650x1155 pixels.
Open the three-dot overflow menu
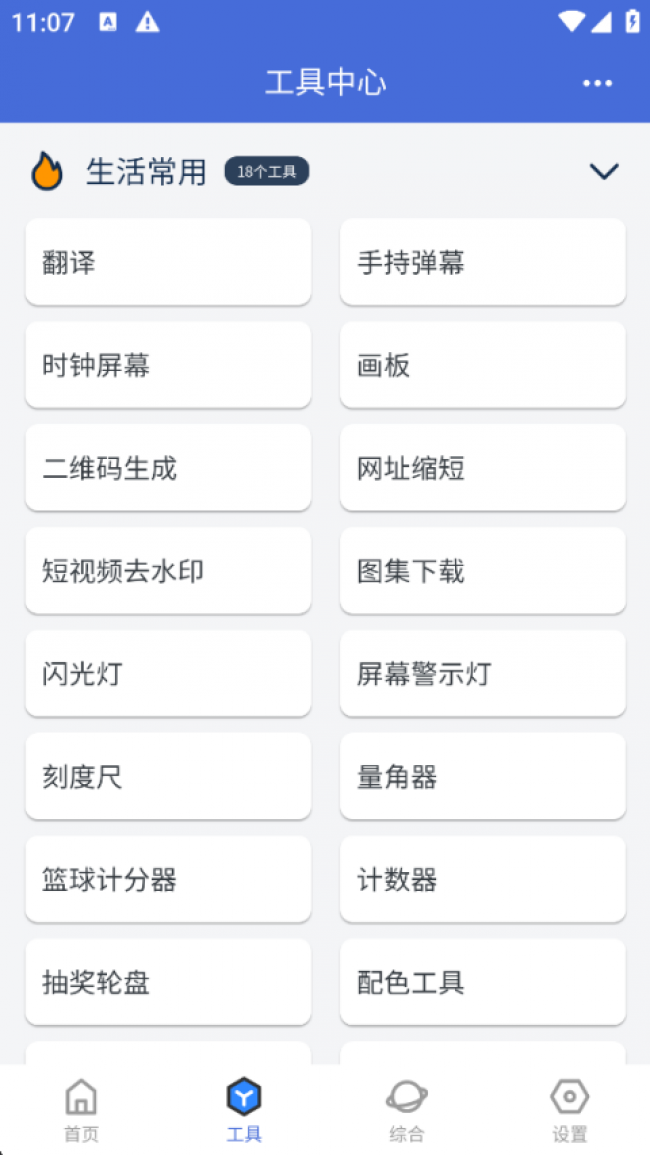click(597, 83)
